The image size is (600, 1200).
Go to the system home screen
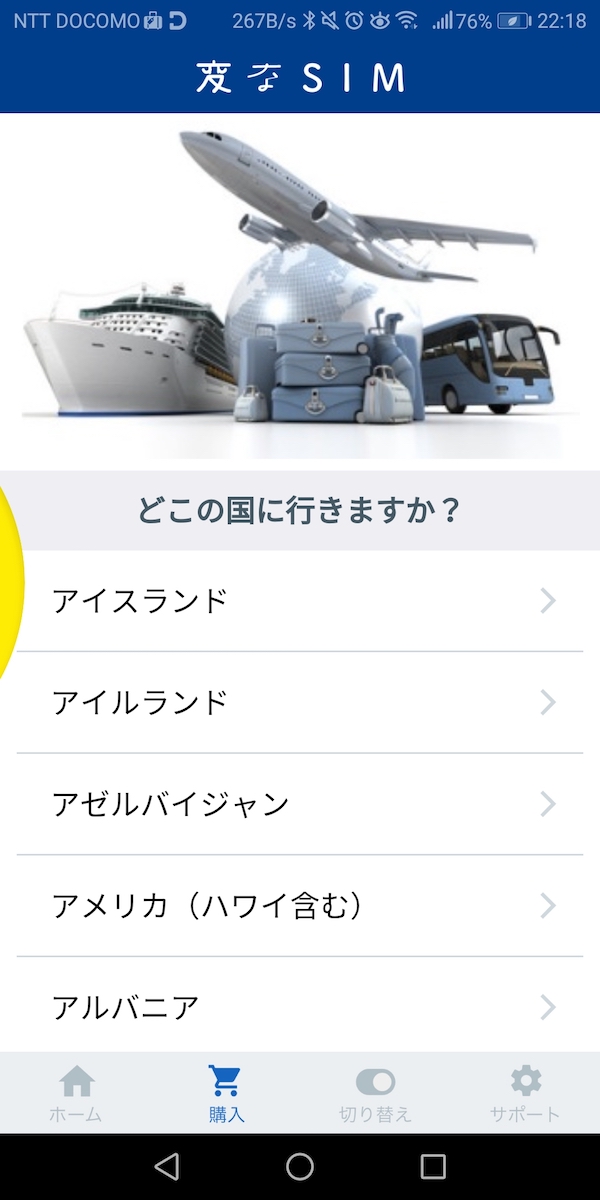tap(300, 1166)
